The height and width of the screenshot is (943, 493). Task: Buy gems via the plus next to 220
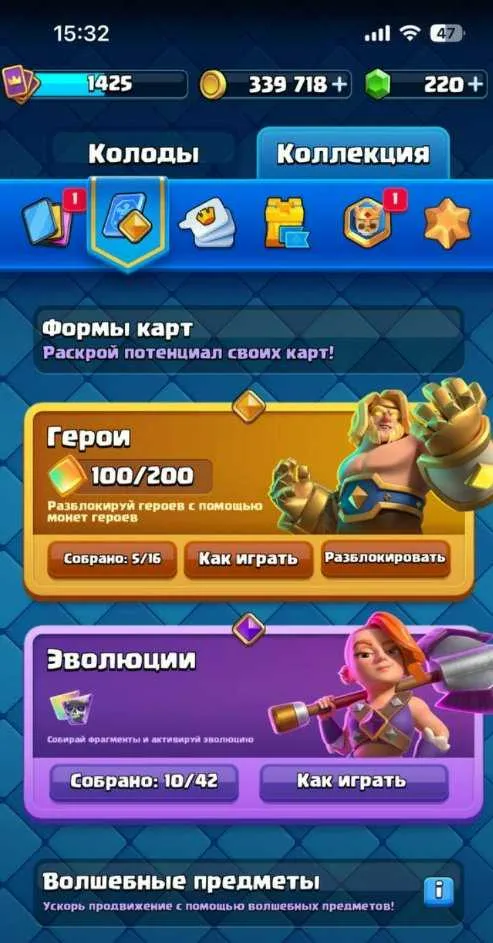(476, 85)
